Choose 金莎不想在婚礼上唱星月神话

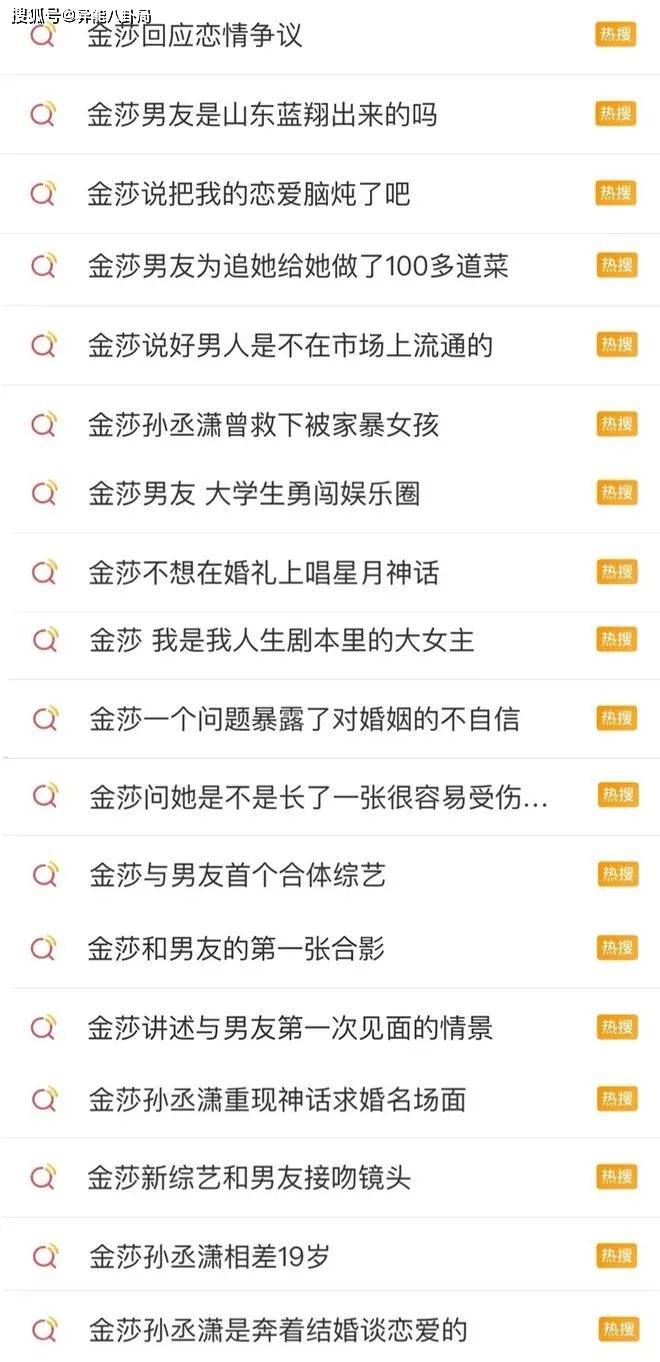330,572
